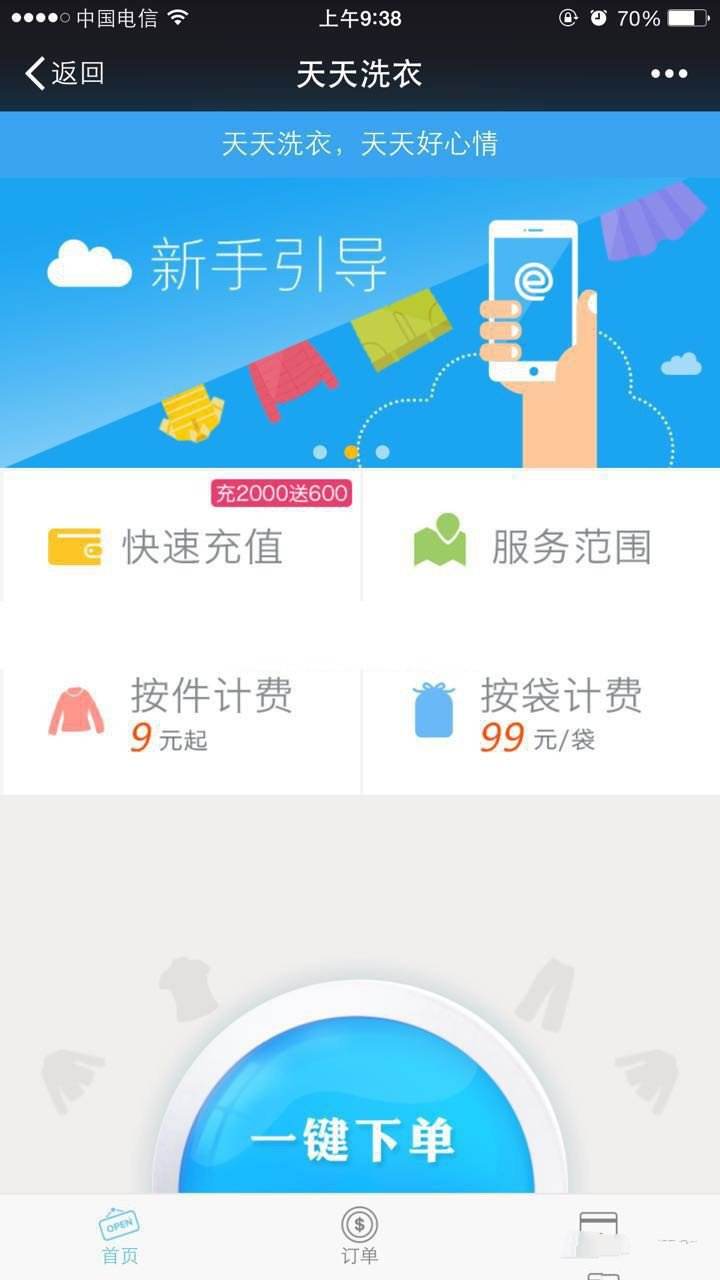Tap the big 一键下单 order button
The width and height of the screenshot is (720, 1280).
[x=354, y=1120]
